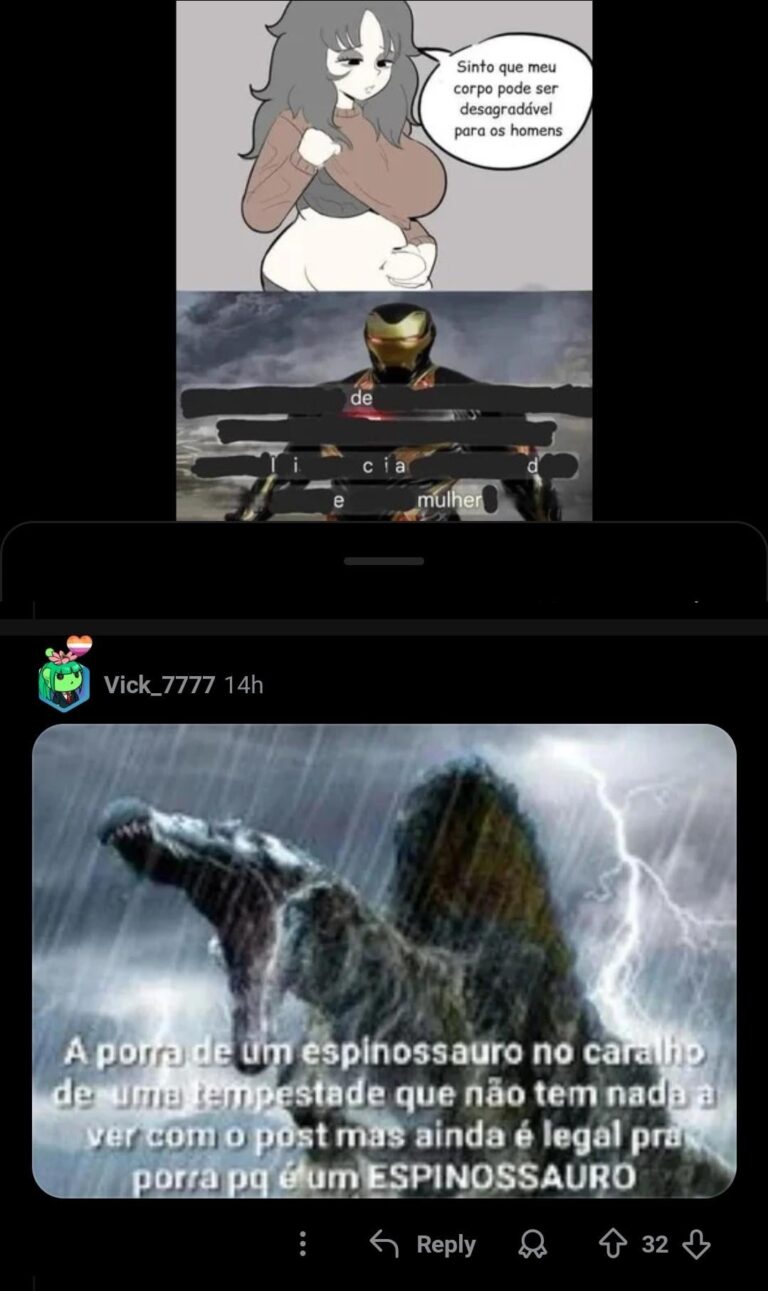768x1291 pixels.
Task: Open the post's meme image
Action: [x=384, y=260]
